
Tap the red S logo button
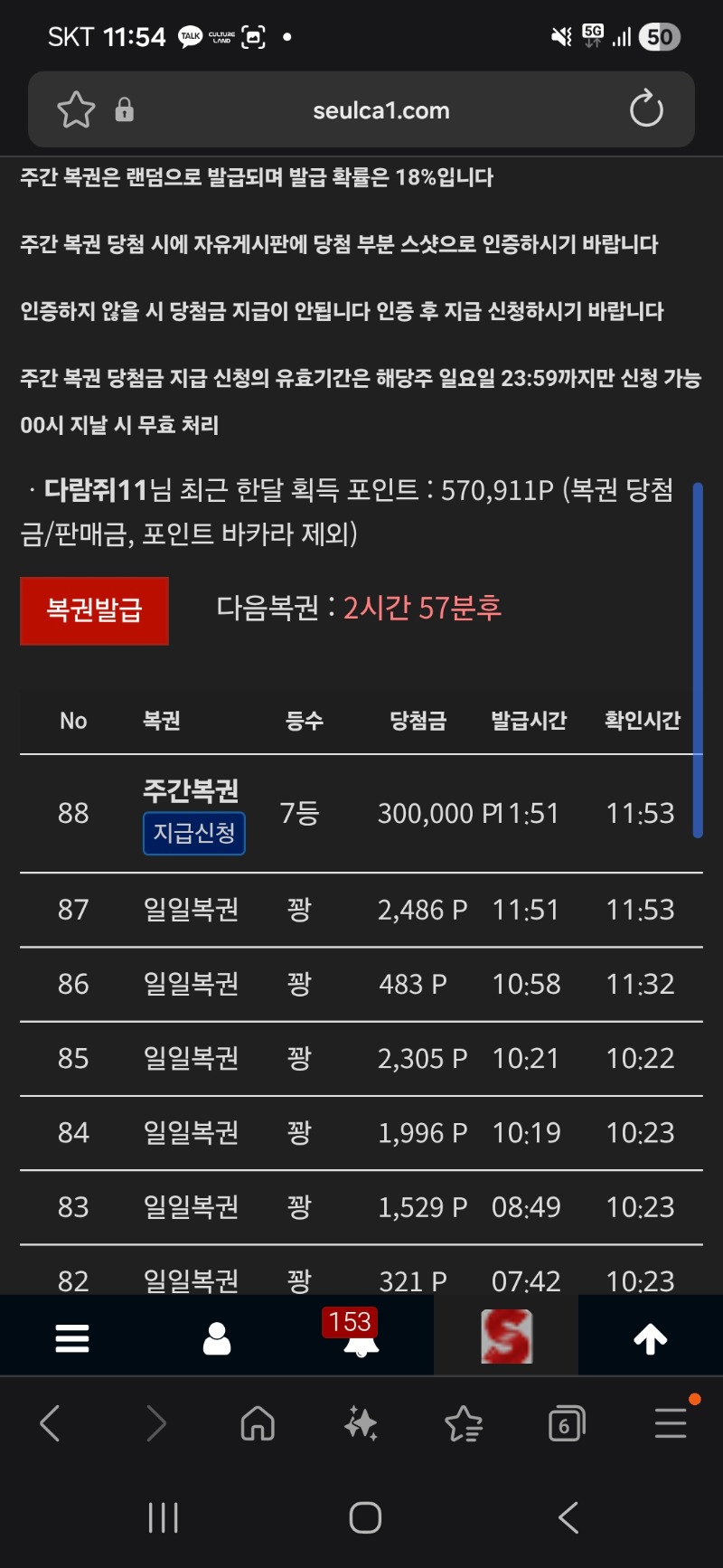click(x=506, y=1337)
